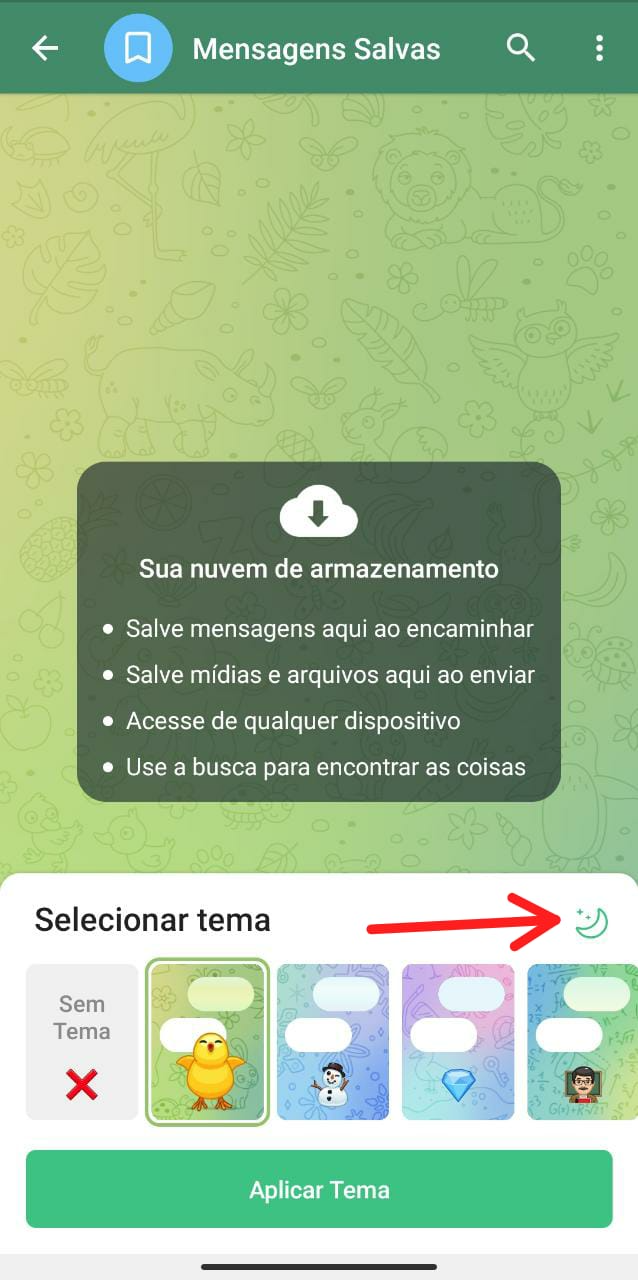638x1280 pixels.
Task: Go back with the arrow icon
Action: 45,48
